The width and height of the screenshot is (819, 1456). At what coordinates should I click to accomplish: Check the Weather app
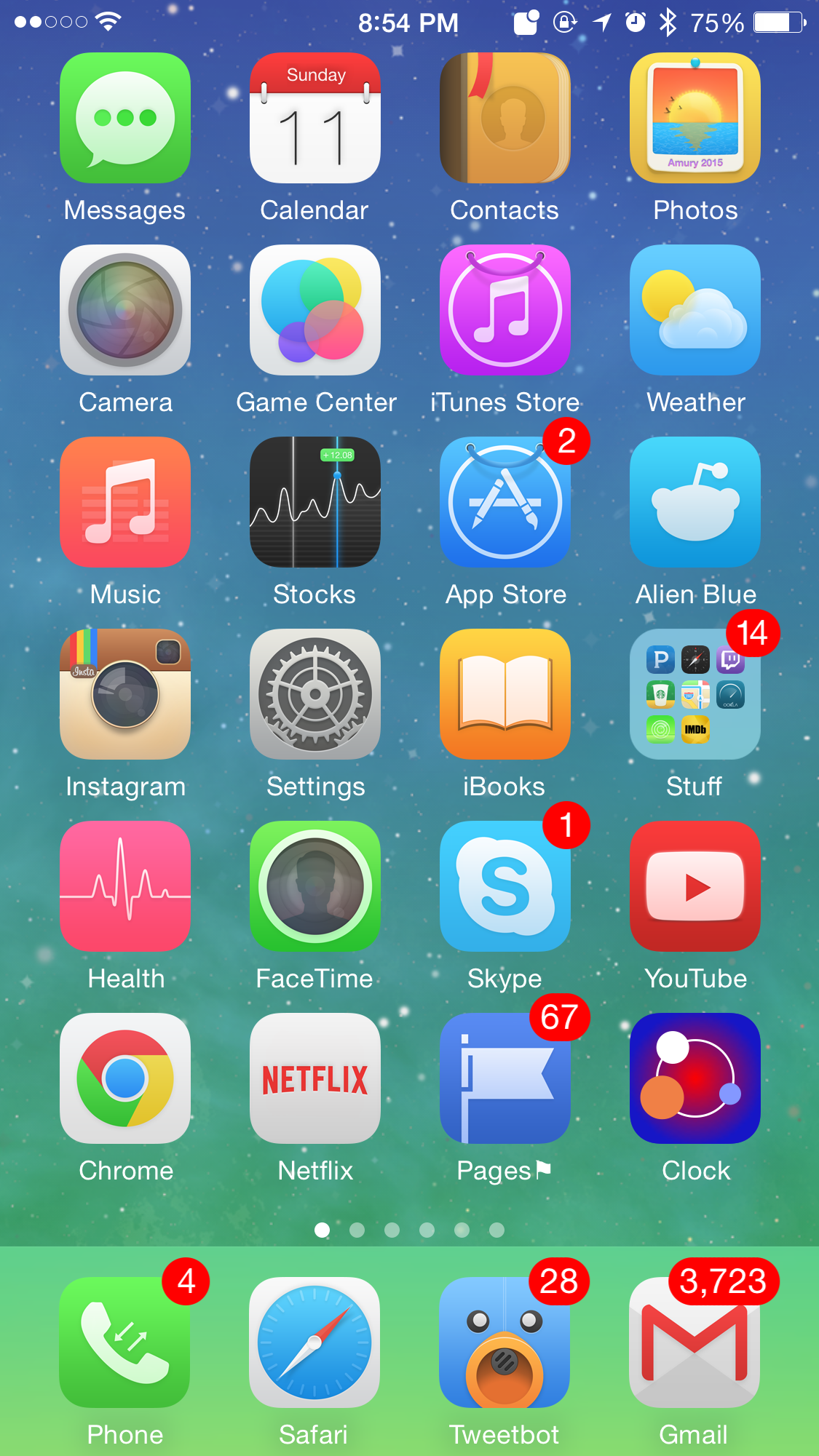[x=695, y=310]
